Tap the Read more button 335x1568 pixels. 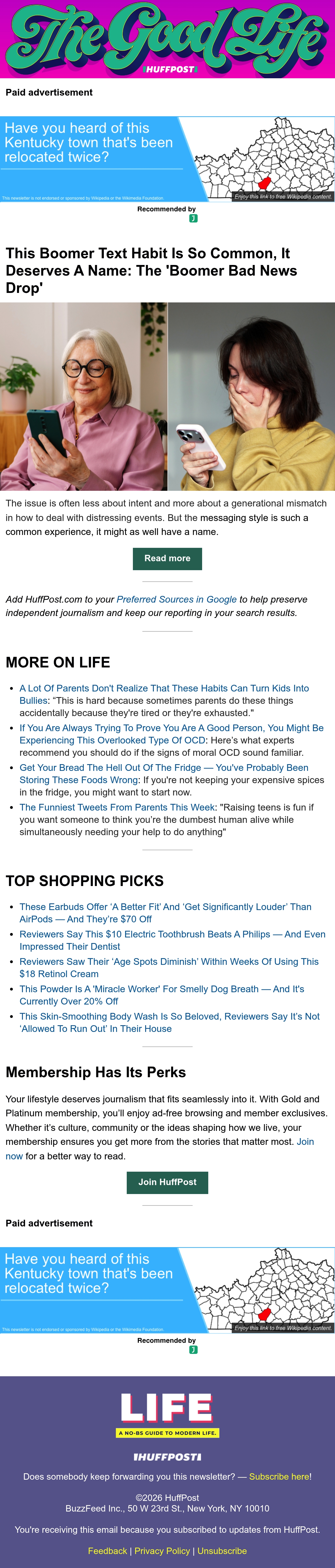point(167,558)
